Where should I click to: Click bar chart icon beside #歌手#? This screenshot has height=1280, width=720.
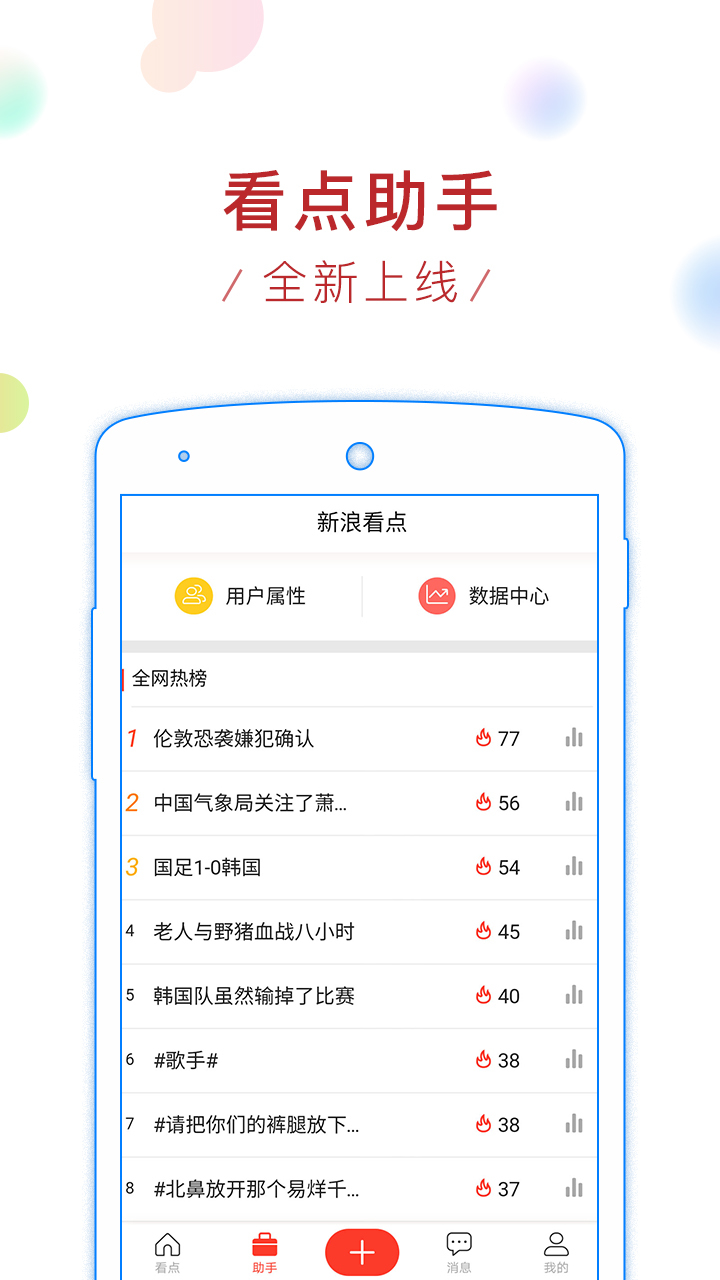tap(572, 1060)
